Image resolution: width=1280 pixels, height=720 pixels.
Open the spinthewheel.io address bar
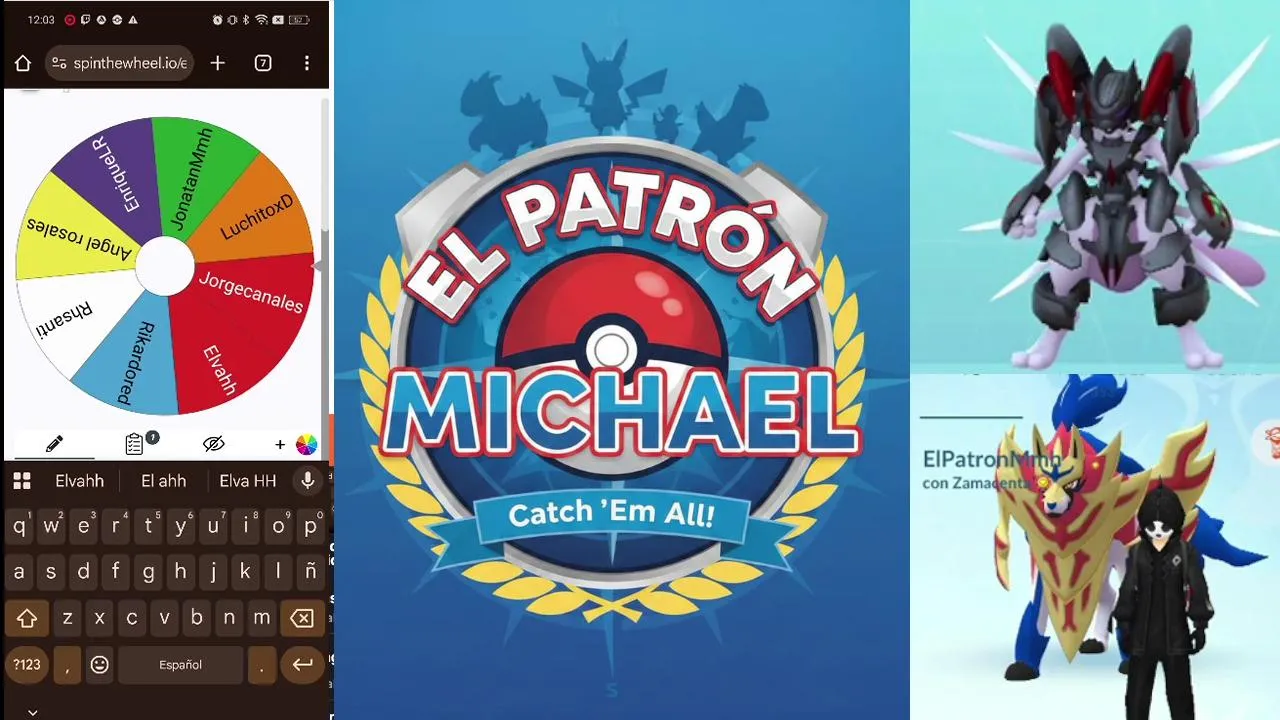point(119,63)
